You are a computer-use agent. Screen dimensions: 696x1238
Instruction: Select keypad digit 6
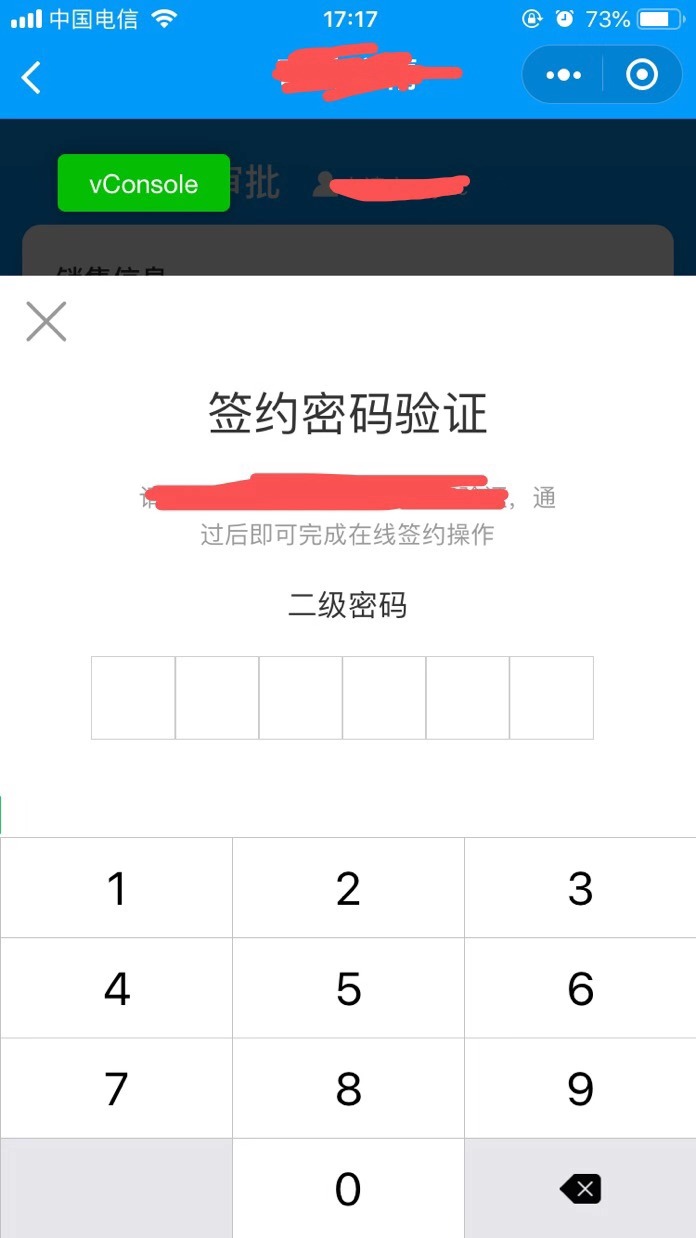coord(580,989)
